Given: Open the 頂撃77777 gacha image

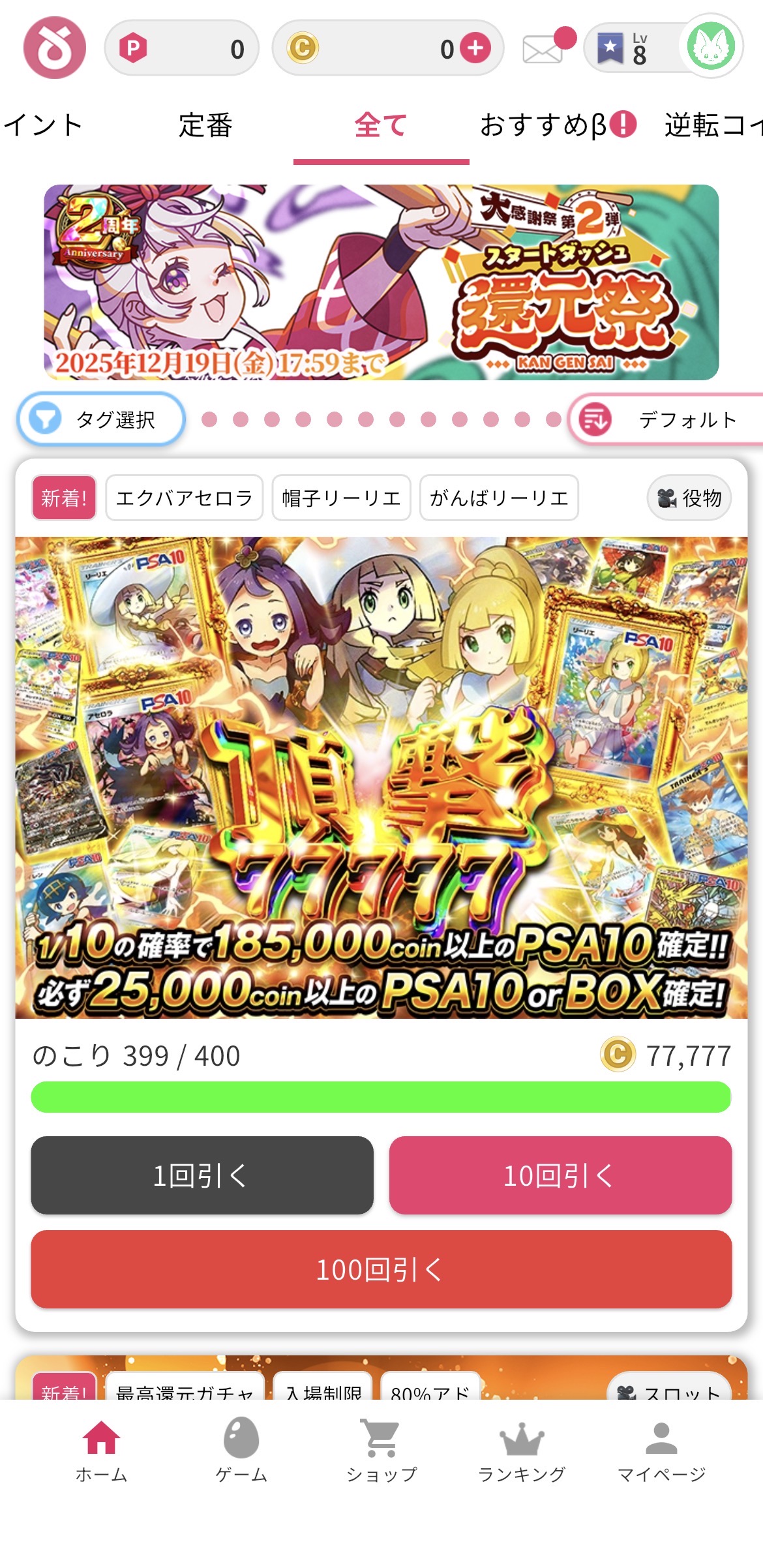Looking at the screenshot, I should 381,776.
